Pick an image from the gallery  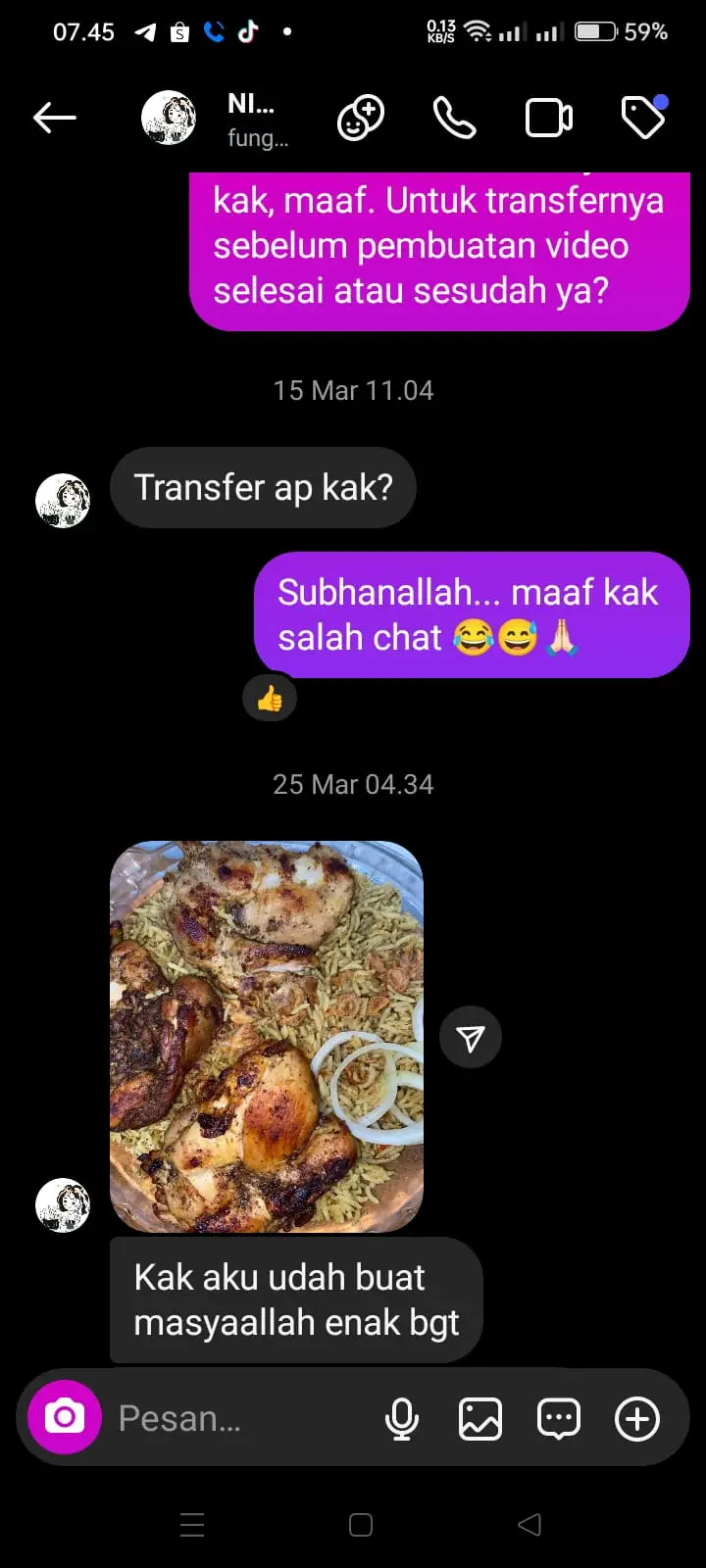coord(480,1418)
